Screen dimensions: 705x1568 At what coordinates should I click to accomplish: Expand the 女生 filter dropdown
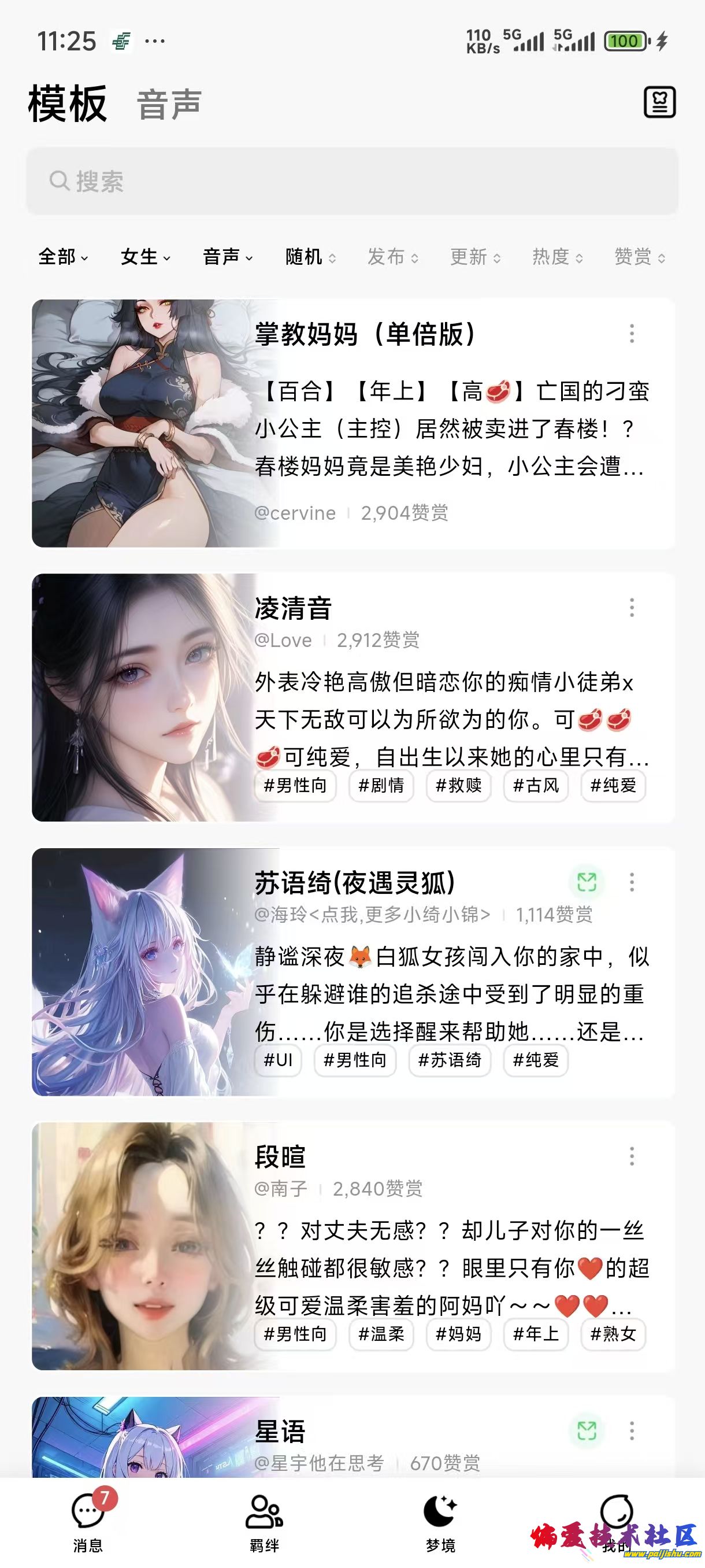coord(145,257)
